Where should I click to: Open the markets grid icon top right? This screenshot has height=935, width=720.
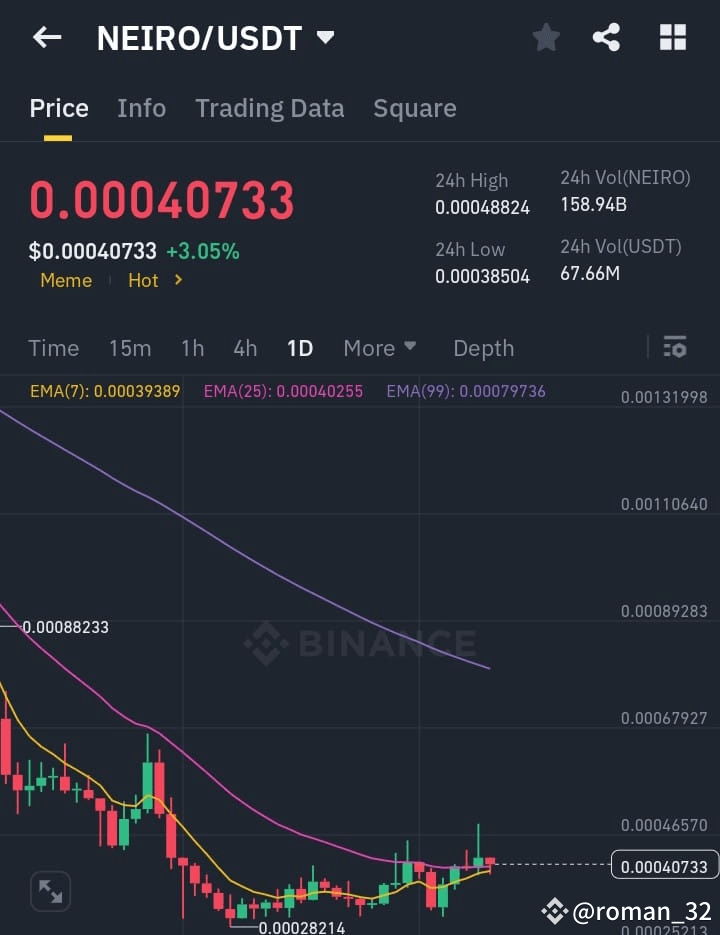(672, 37)
